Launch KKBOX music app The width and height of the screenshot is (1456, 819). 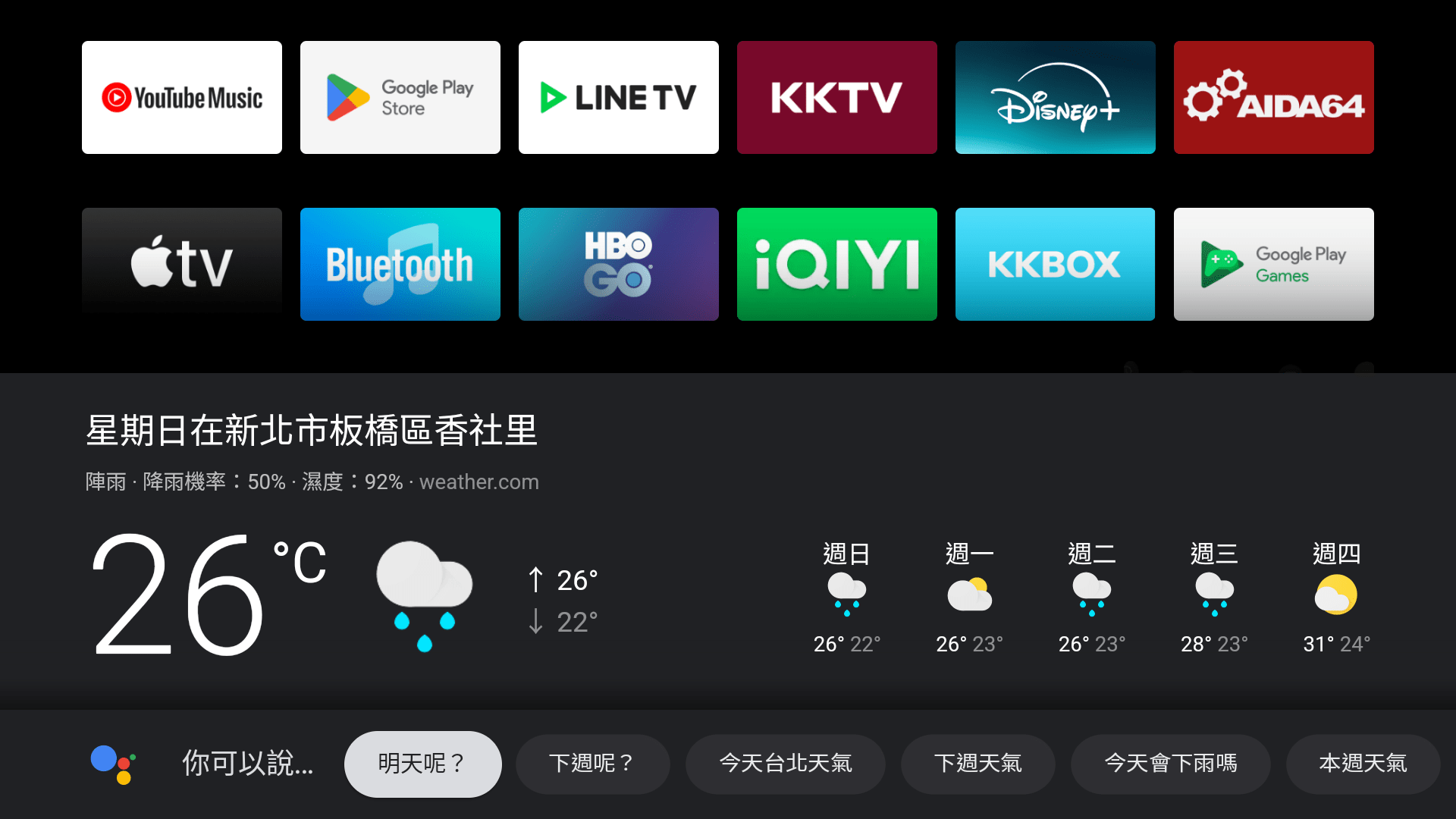1056,264
